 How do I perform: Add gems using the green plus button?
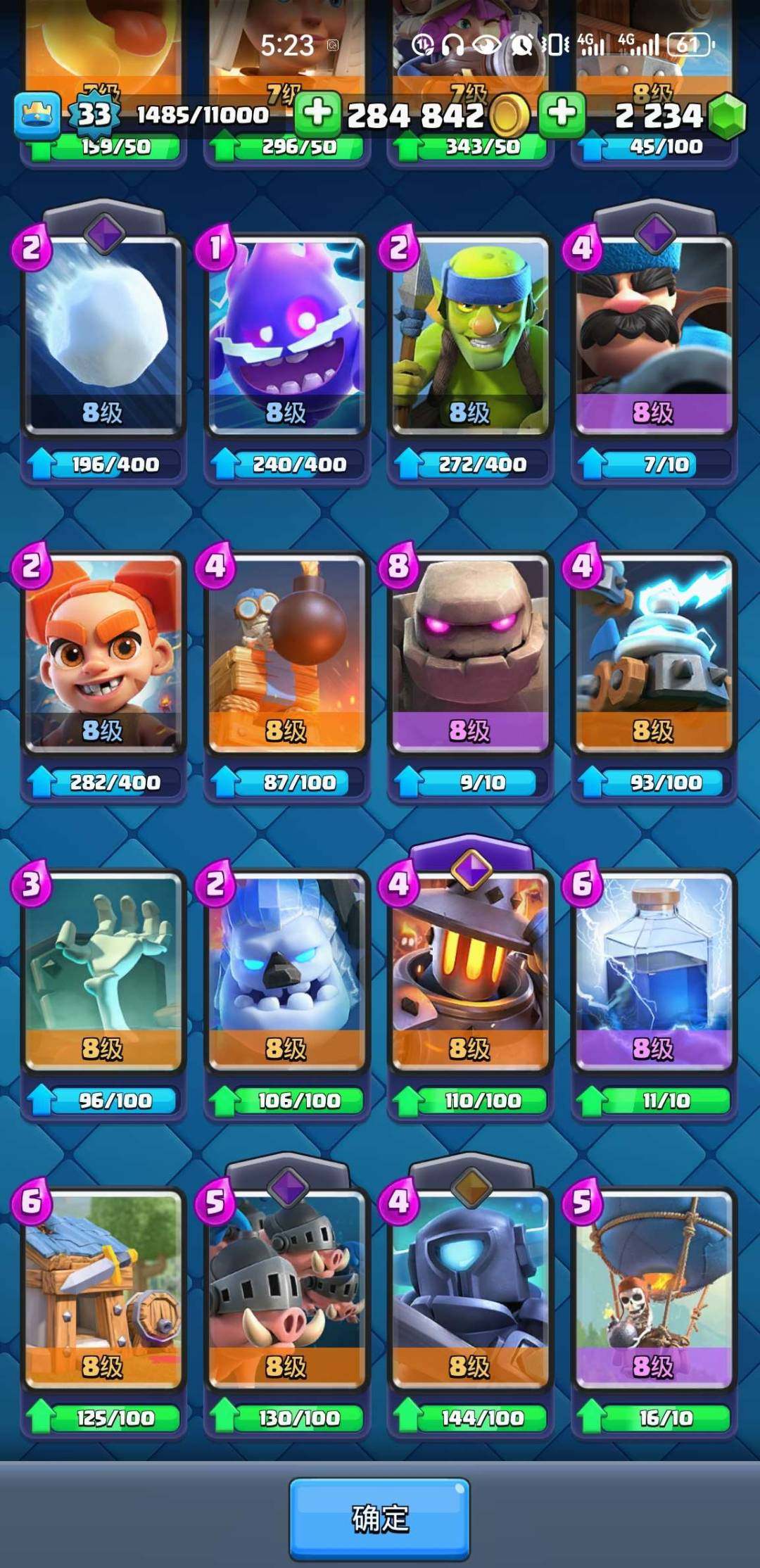(562, 114)
